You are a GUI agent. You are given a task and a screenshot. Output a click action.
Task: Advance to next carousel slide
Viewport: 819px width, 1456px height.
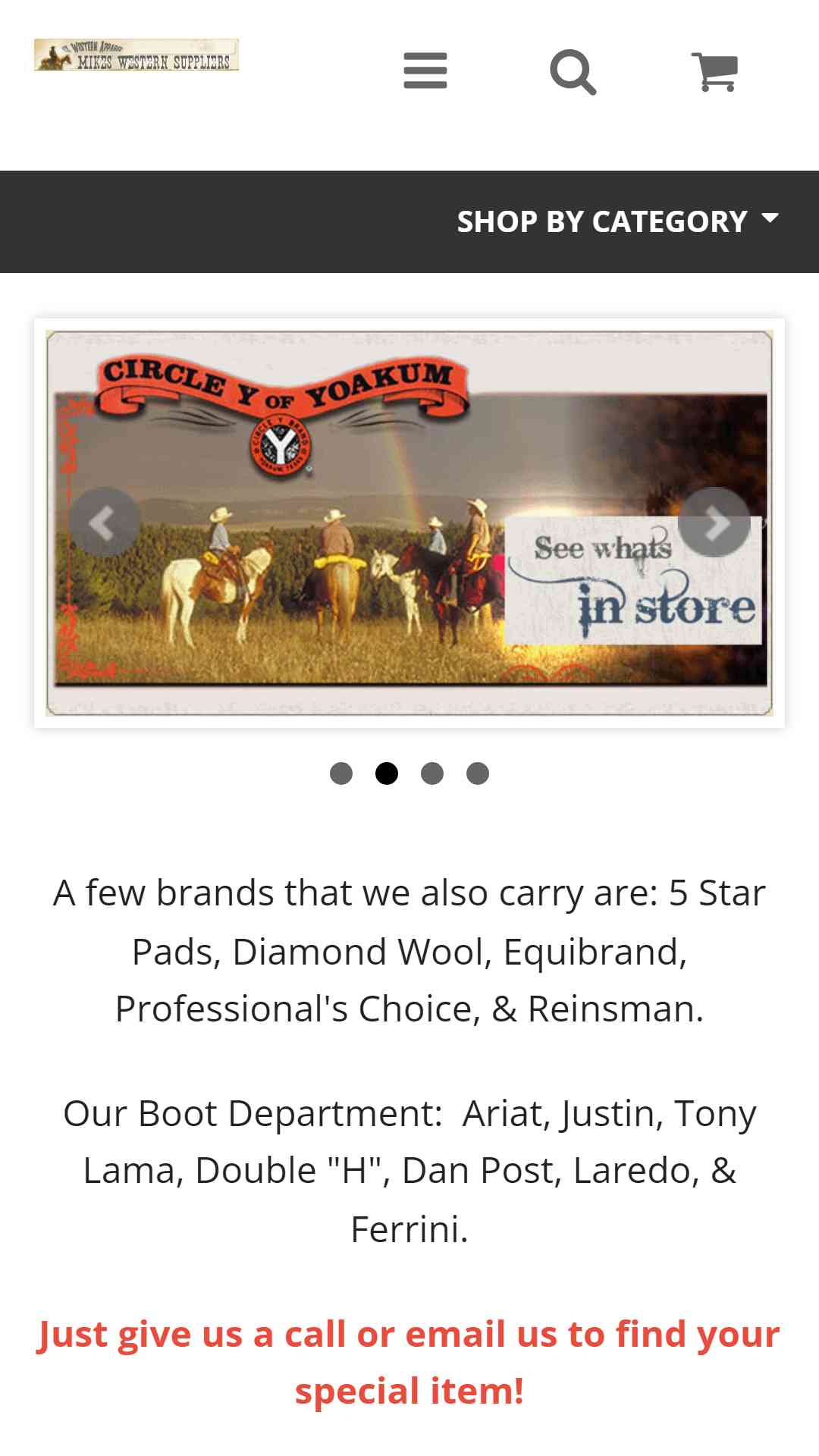tap(714, 522)
